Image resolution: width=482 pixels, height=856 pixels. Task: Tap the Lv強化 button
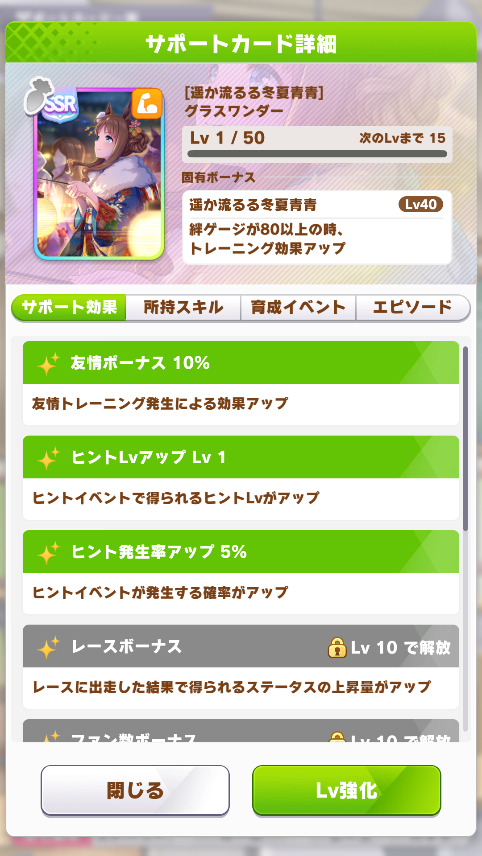[x=347, y=790]
